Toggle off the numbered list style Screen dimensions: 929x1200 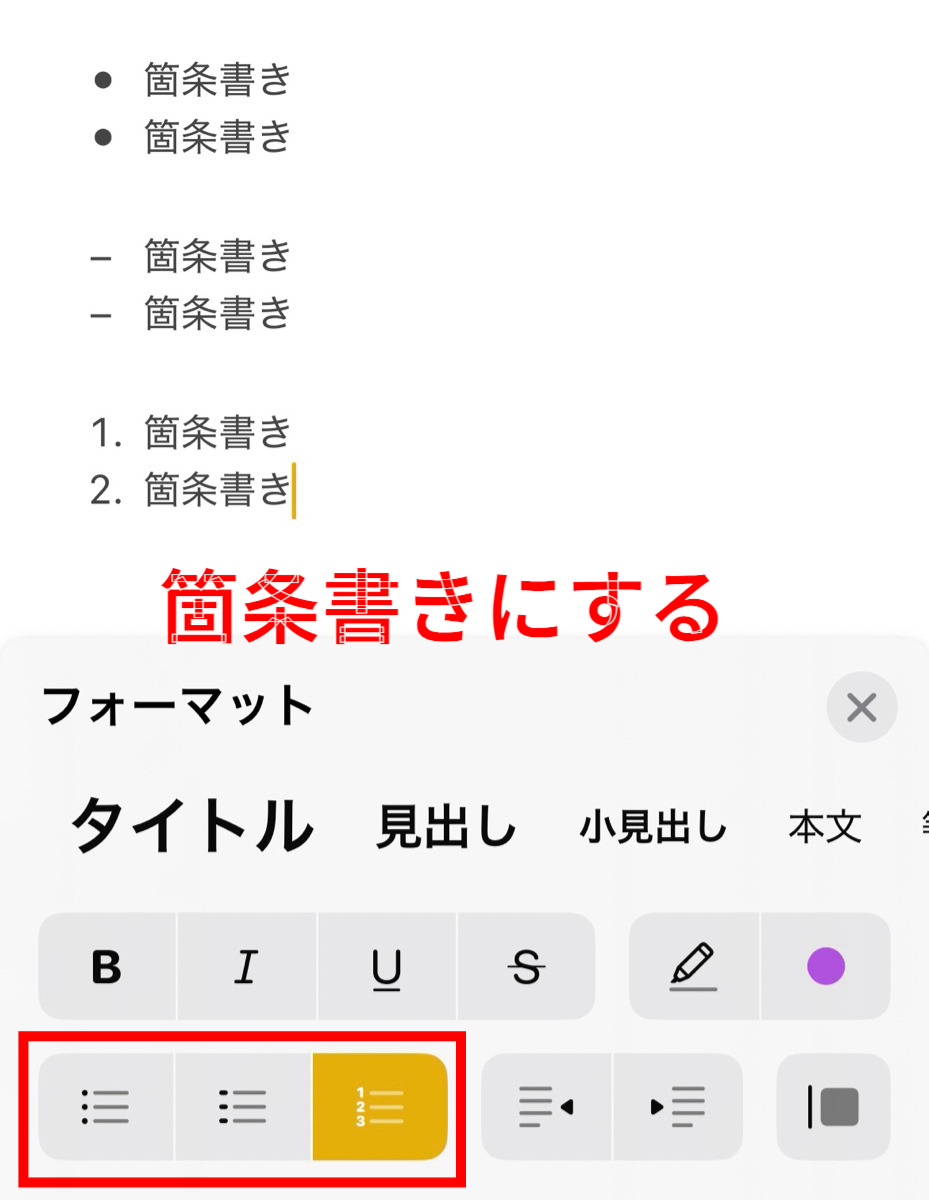coord(380,1107)
